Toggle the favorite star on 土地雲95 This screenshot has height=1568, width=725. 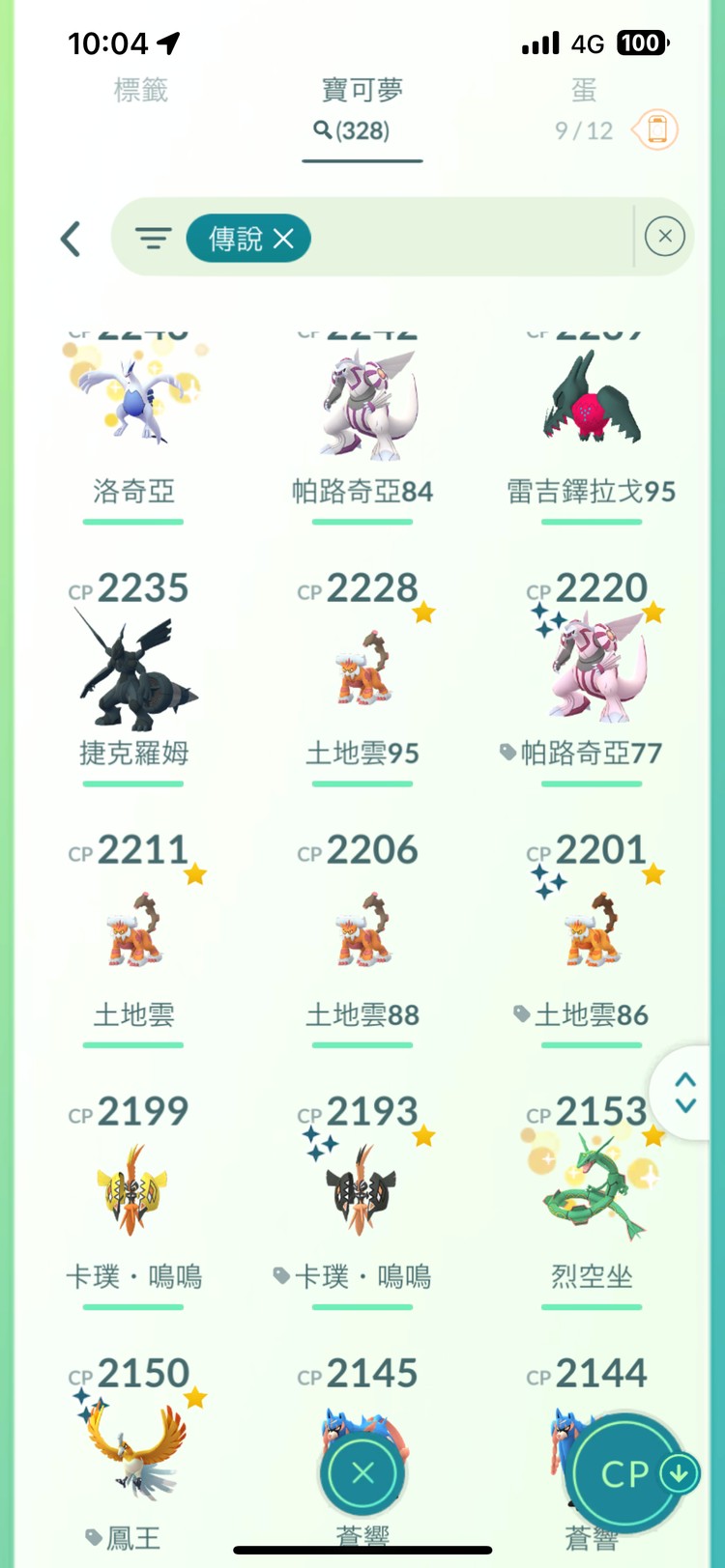(423, 610)
